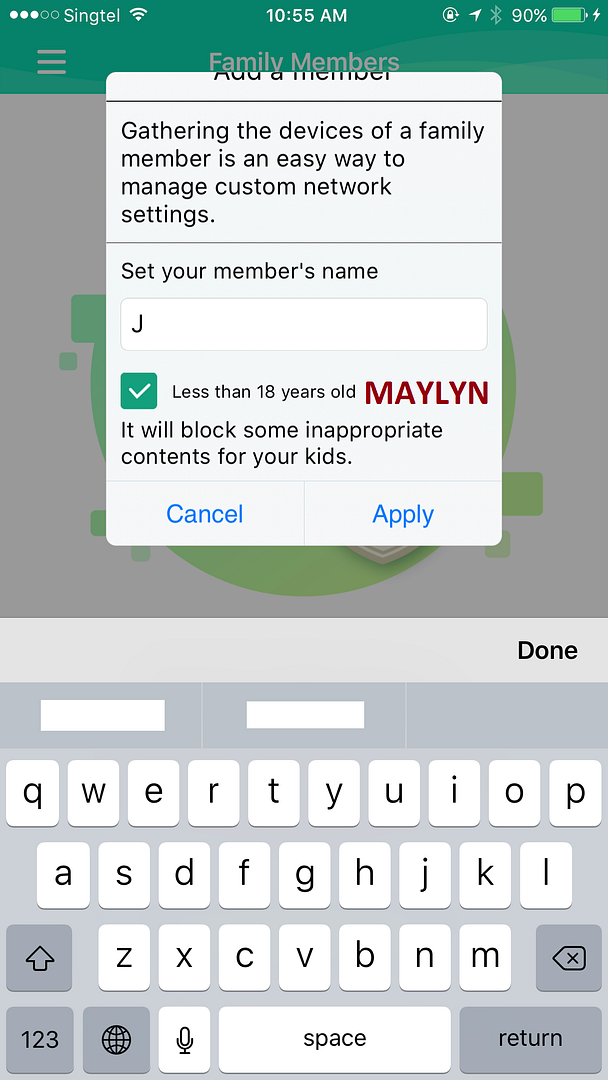The width and height of the screenshot is (608, 1080).
Task: Cancel adding a member
Action: click(x=205, y=514)
